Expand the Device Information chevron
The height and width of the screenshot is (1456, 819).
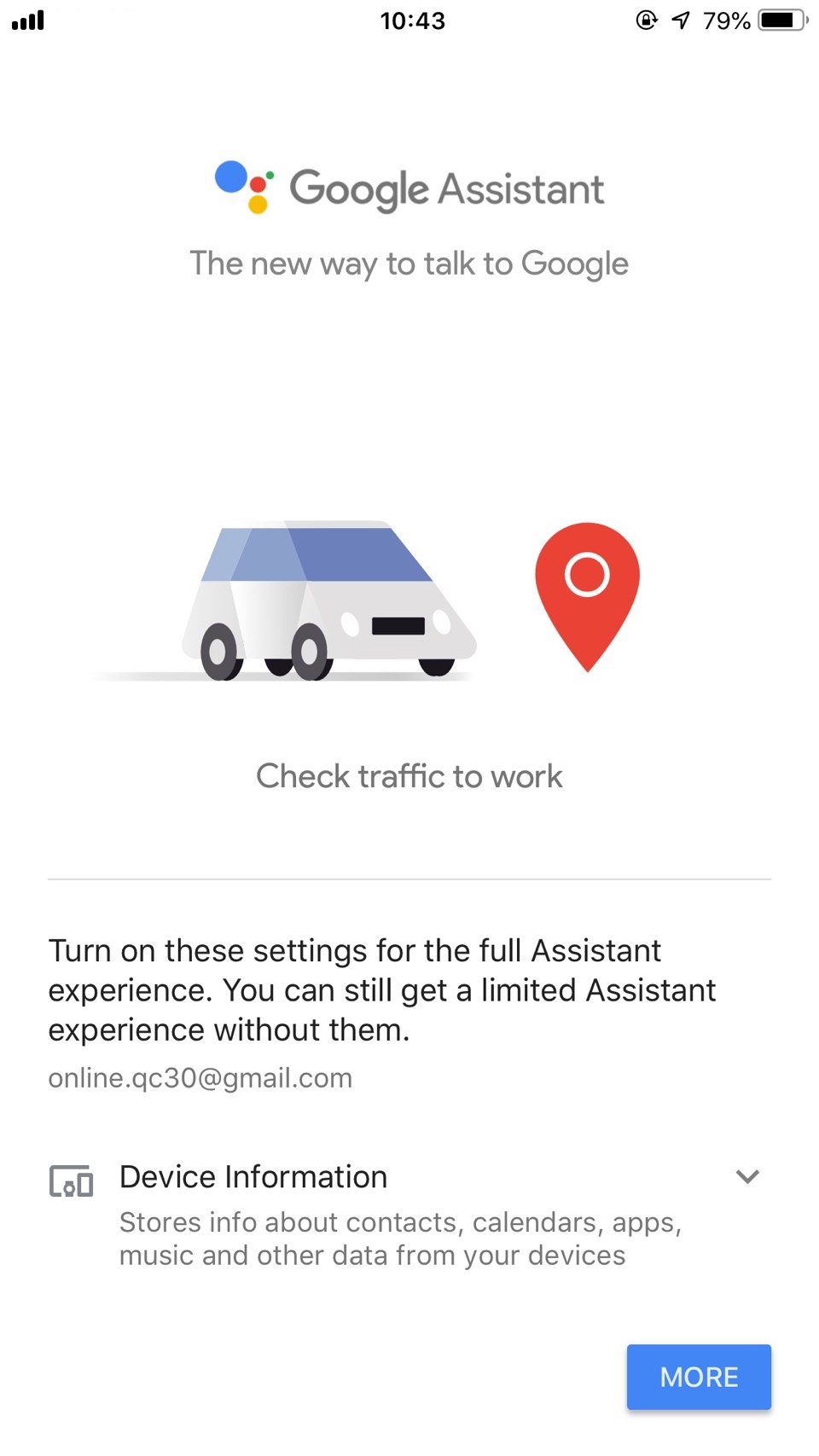(x=747, y=1177)
